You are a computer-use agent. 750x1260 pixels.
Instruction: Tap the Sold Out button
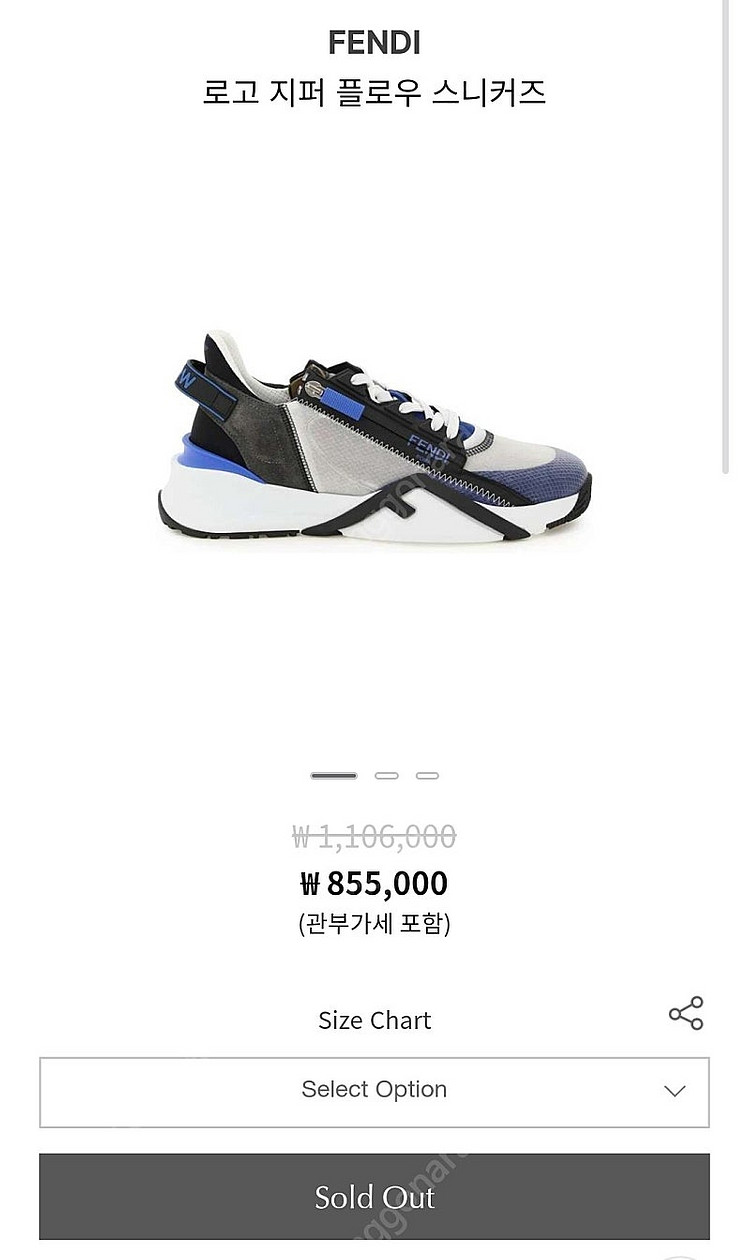point(374,1196)
